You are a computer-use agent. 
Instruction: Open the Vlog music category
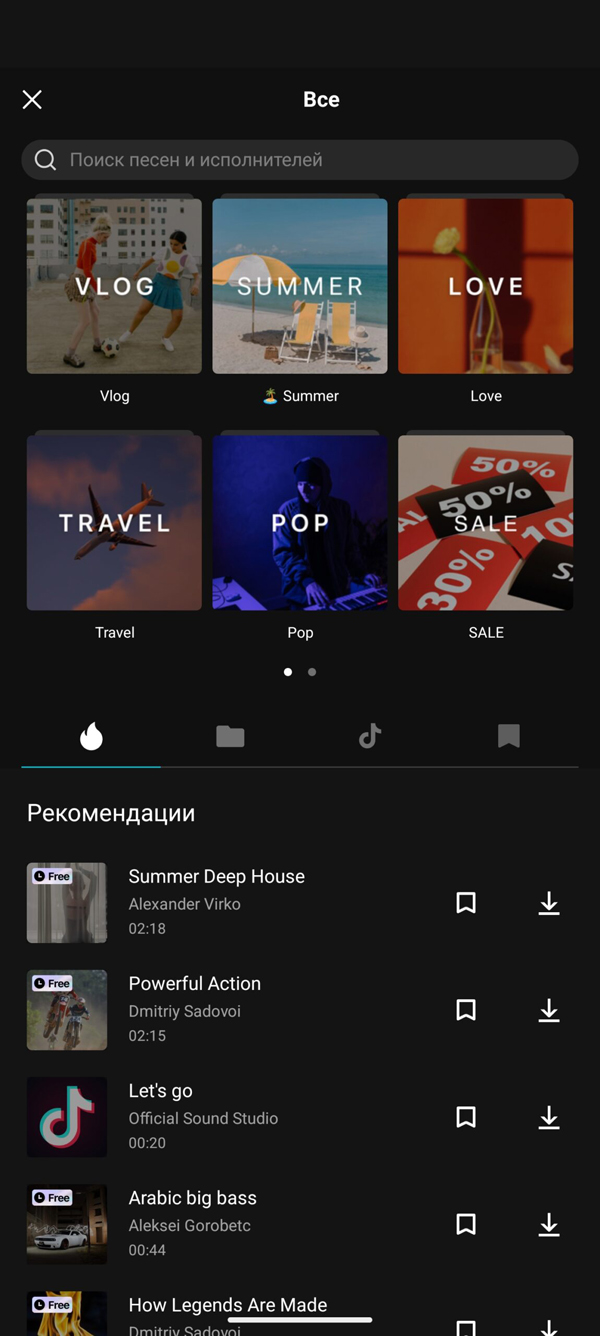(114, 286)
